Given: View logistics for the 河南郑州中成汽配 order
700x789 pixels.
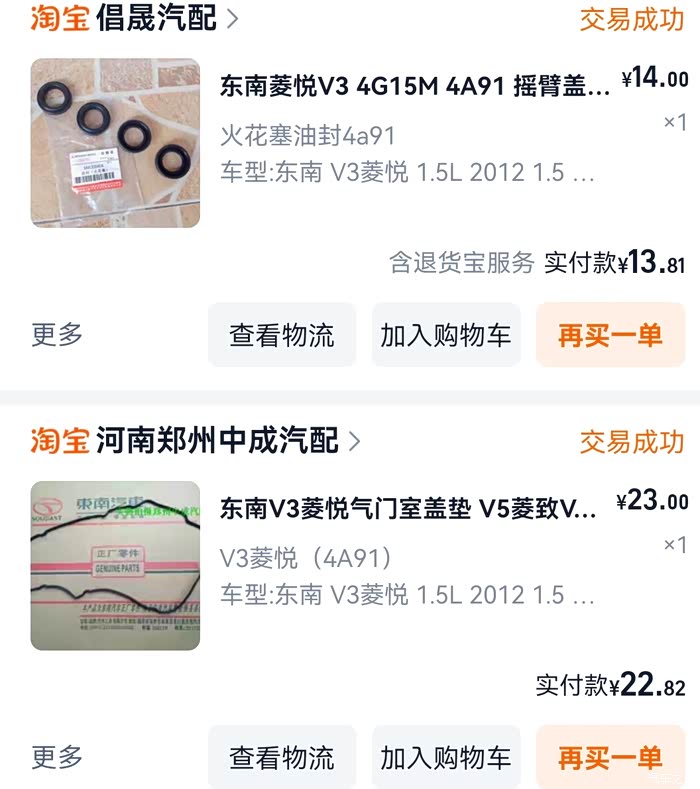Looking at the screenshot, I should point(282,758).
